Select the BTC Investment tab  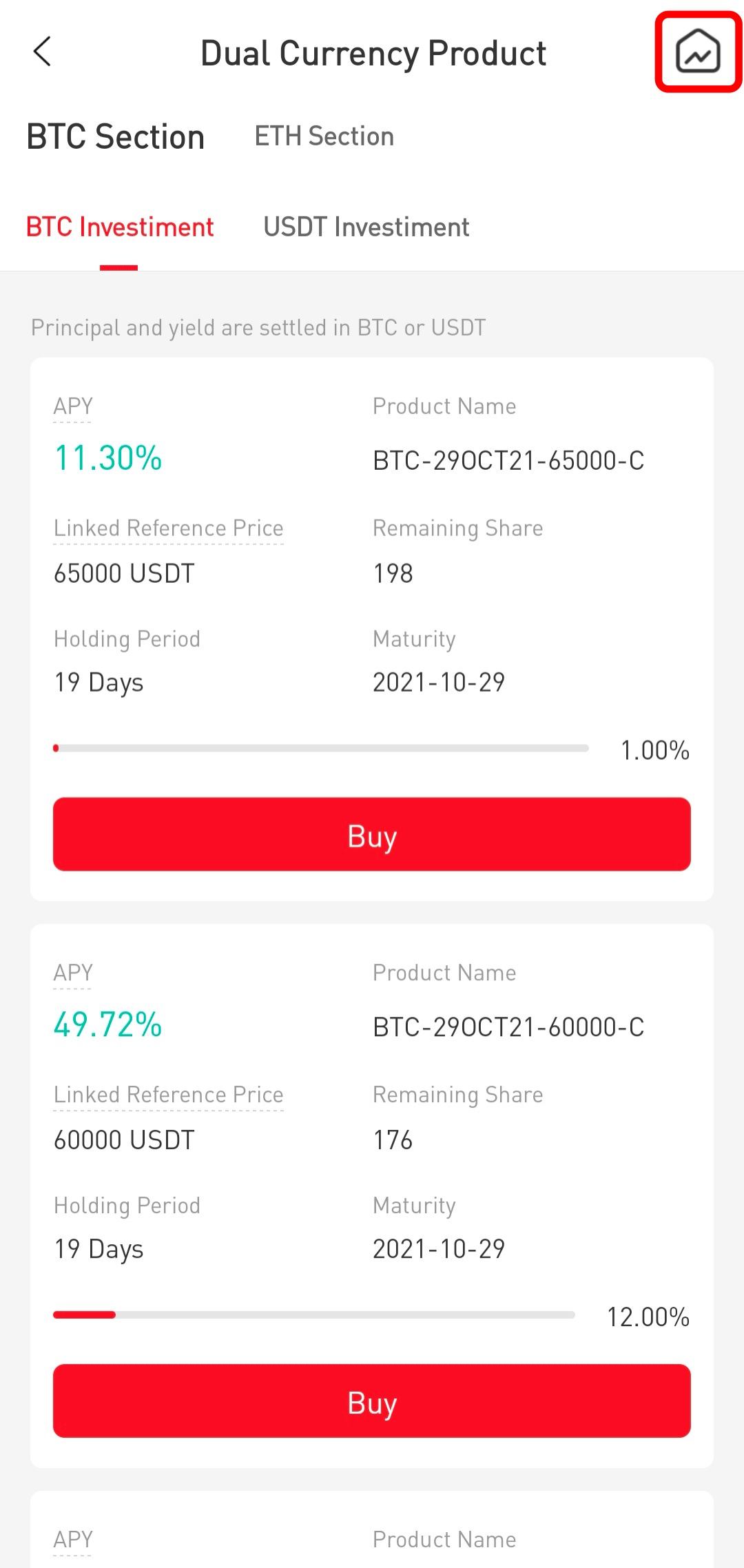point(120,227)
